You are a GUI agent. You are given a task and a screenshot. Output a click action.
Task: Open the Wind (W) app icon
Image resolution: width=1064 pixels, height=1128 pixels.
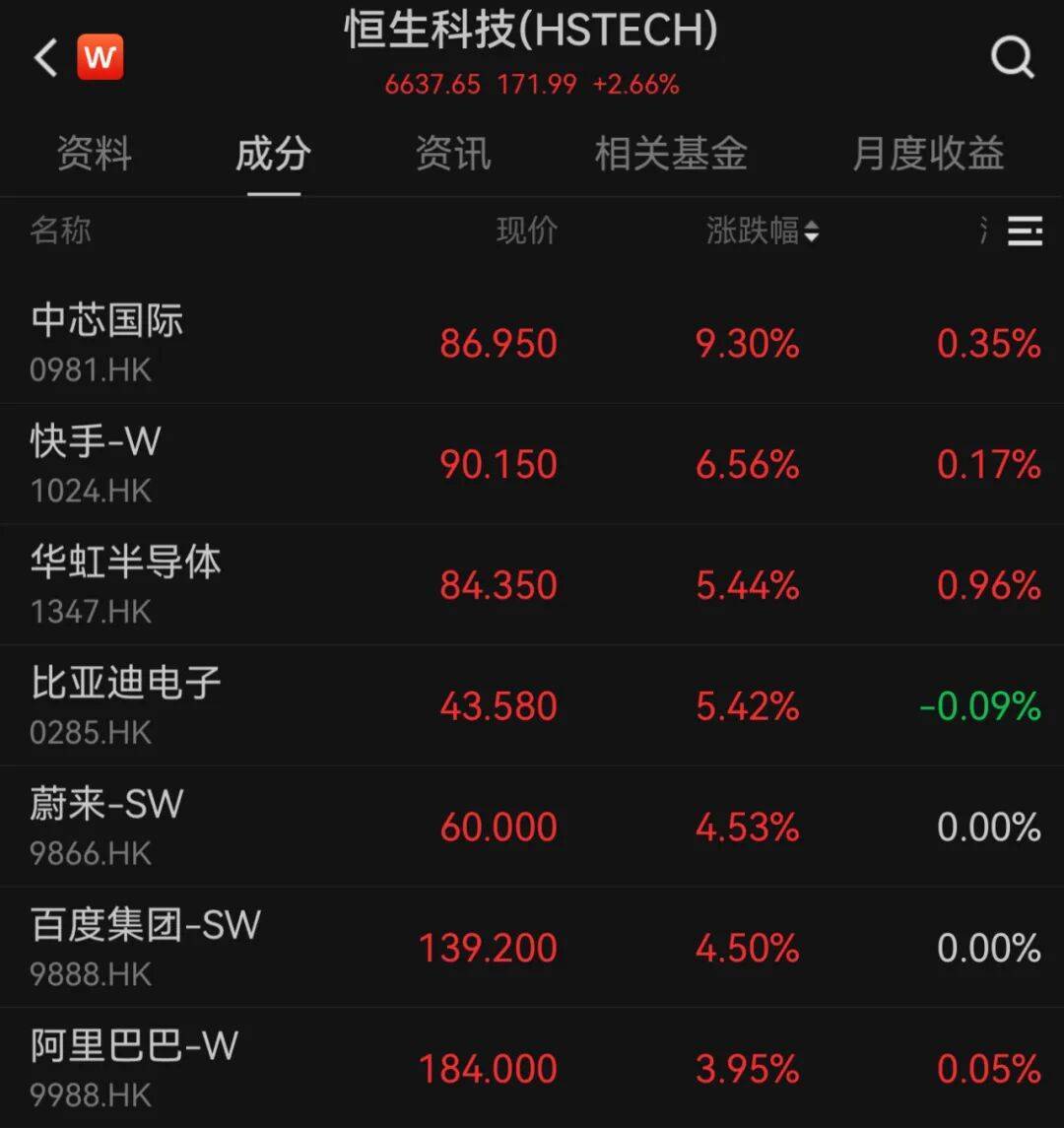point(100,56)
